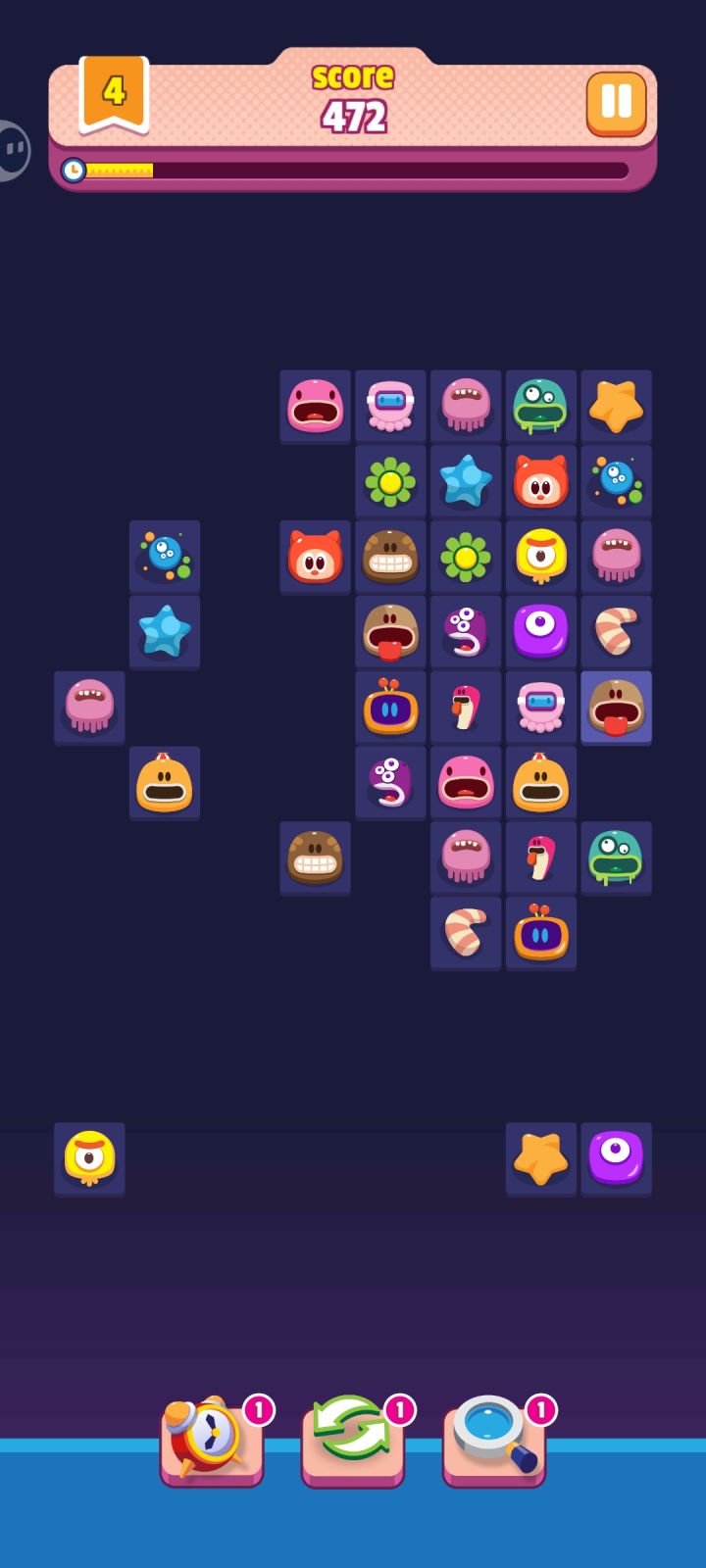Tap the striped candy cane tile at grid bottom

tap(466, 933)
